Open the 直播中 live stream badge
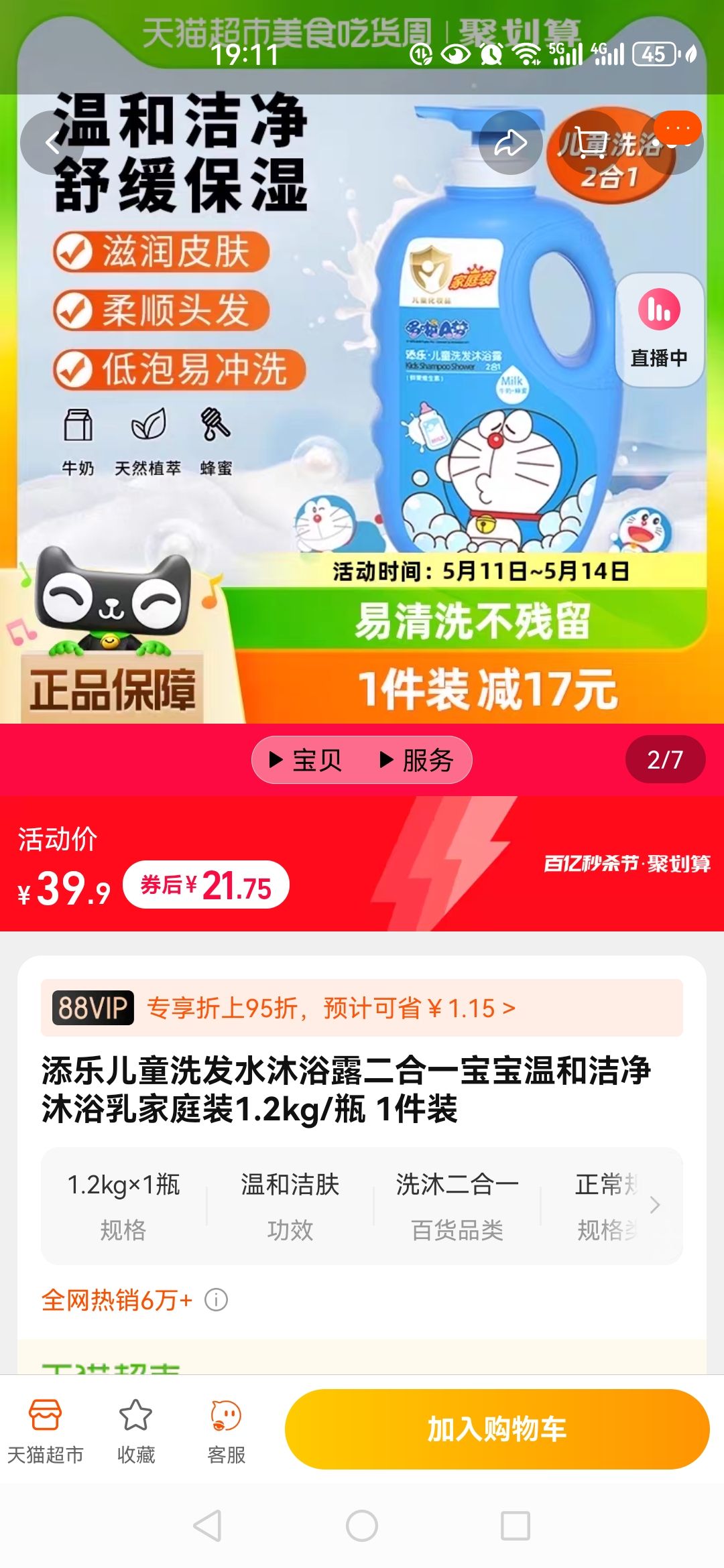724x1568 pixels. pos(659,329)
